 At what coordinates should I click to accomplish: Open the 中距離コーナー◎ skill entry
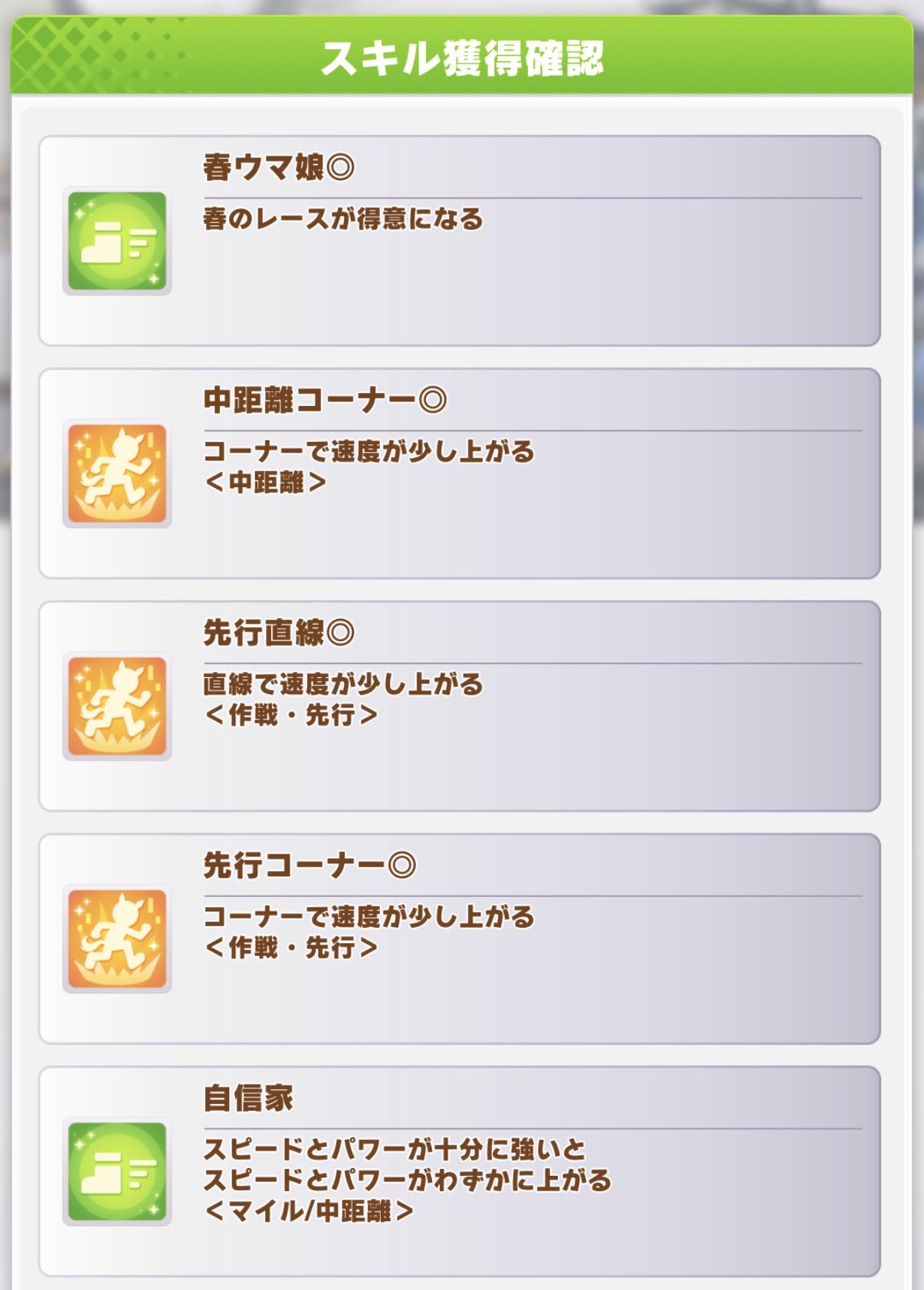(x=460, y=473)
